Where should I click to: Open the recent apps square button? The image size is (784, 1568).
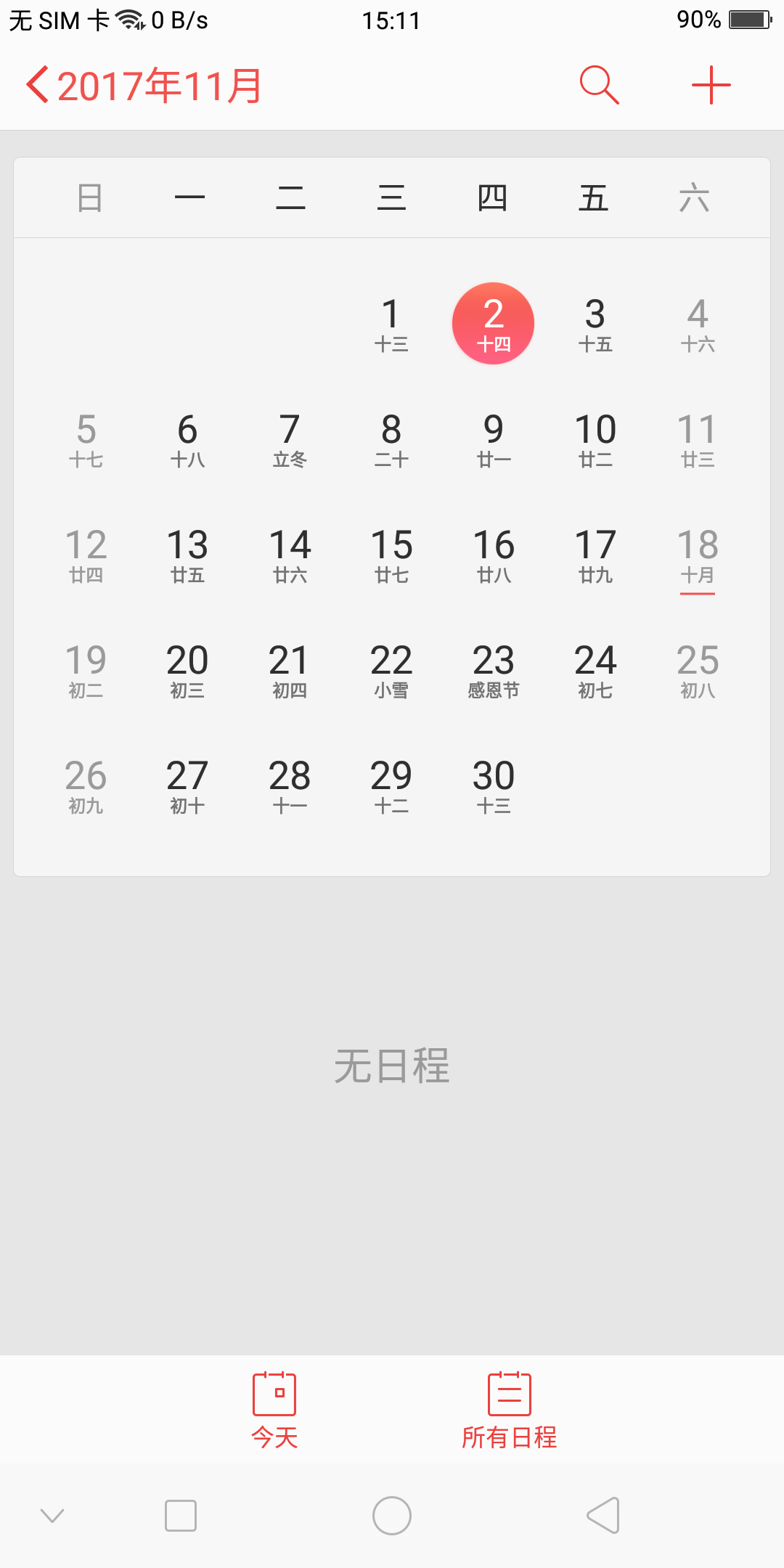pos(181,1516)
